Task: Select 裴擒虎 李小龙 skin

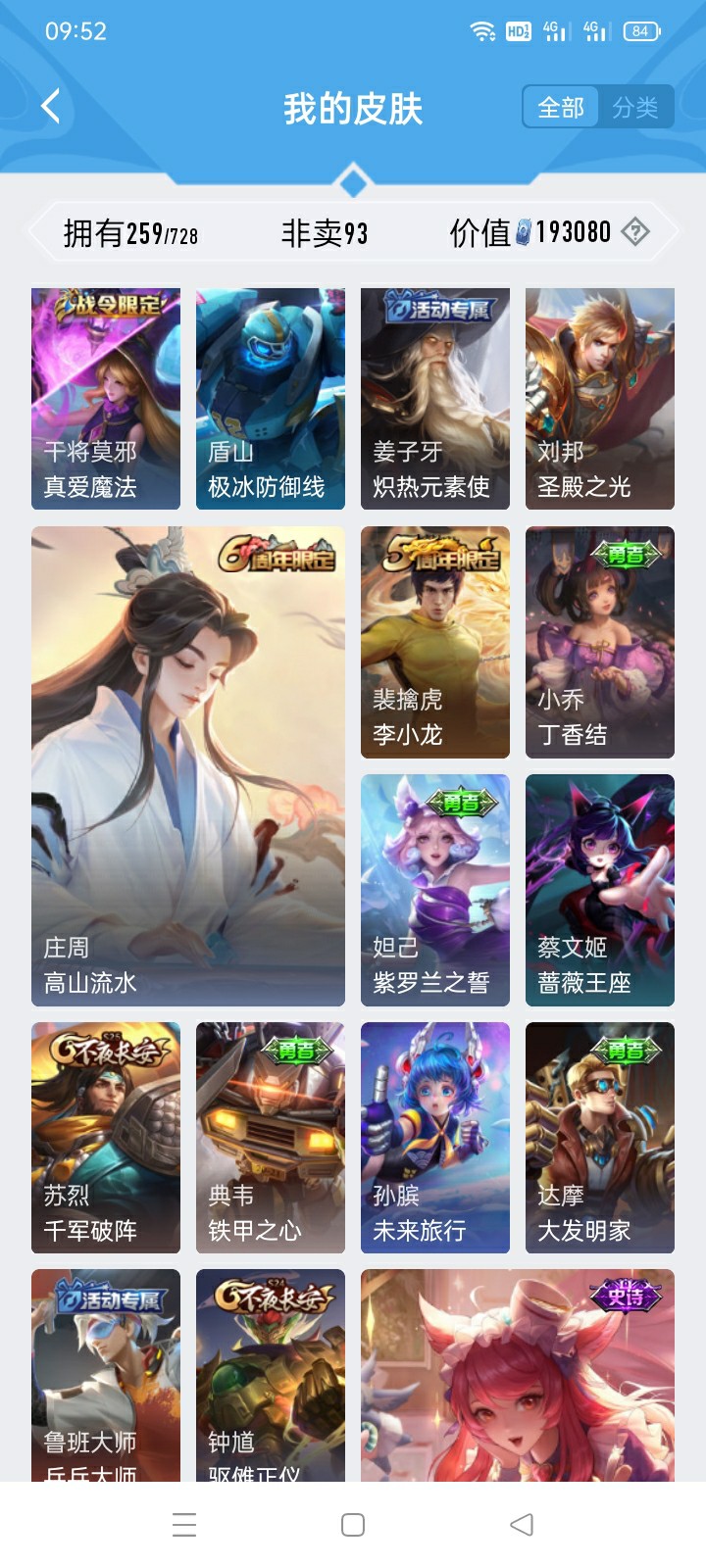Action: pos(435,642)
